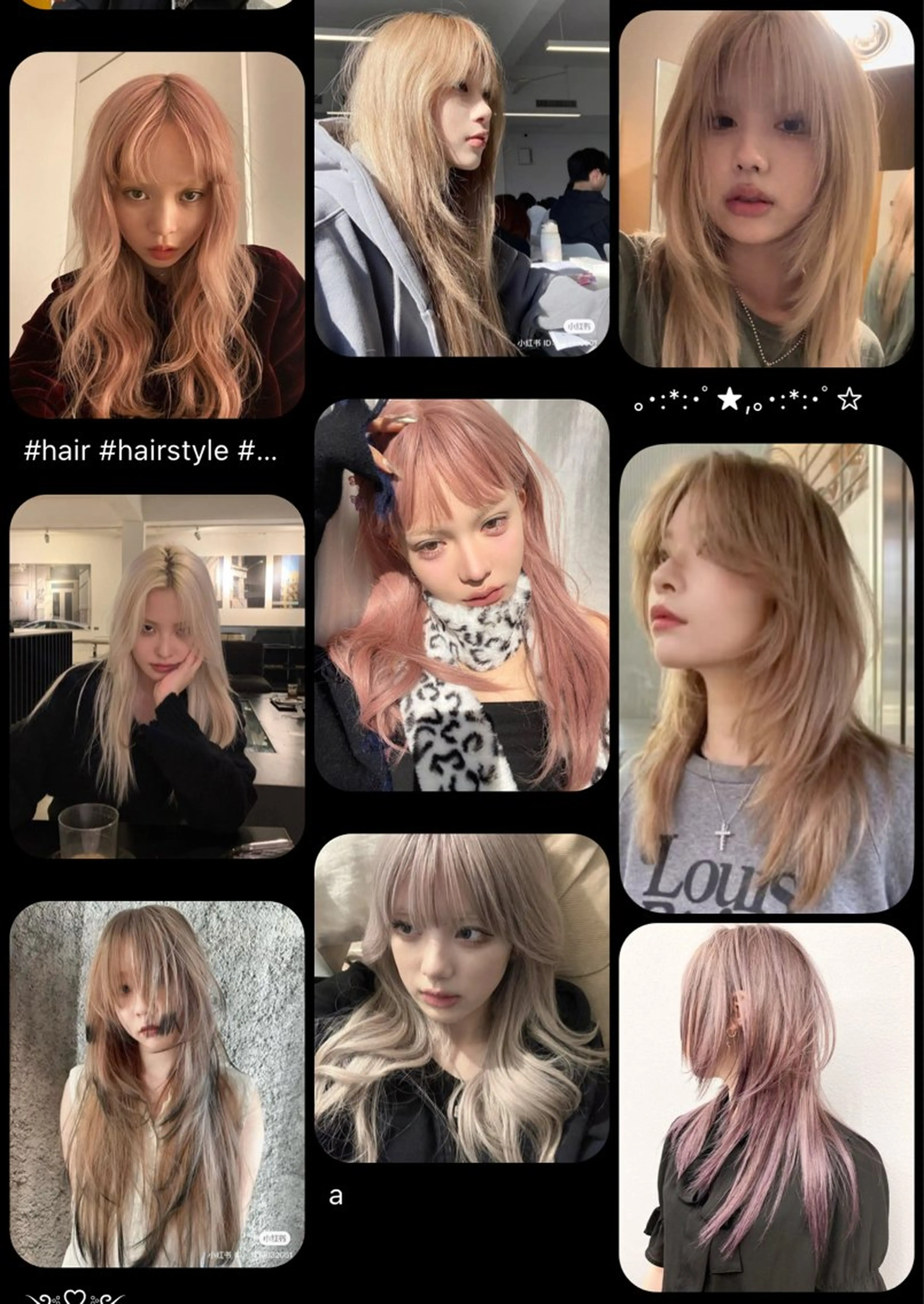This screenshot has width=924, height=1304.
Task: View the blonde side-profile pin with grey hoodie
Action: click(462, 182)
